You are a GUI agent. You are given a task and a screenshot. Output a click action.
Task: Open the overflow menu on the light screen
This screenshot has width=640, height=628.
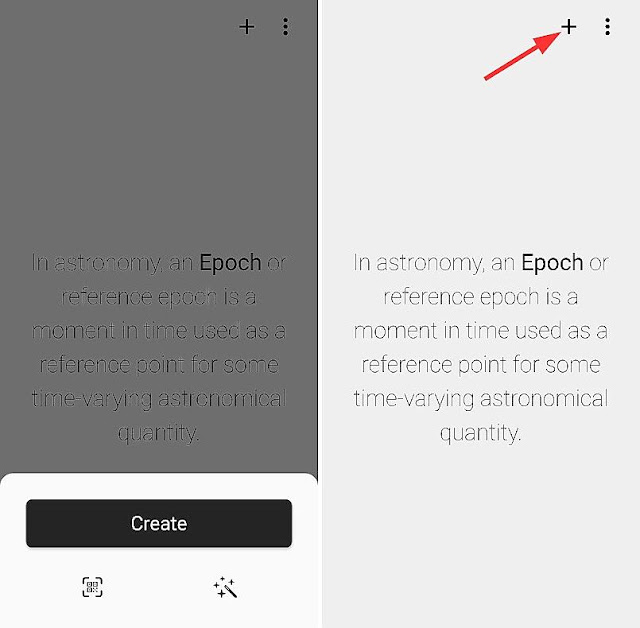(607, 27)
